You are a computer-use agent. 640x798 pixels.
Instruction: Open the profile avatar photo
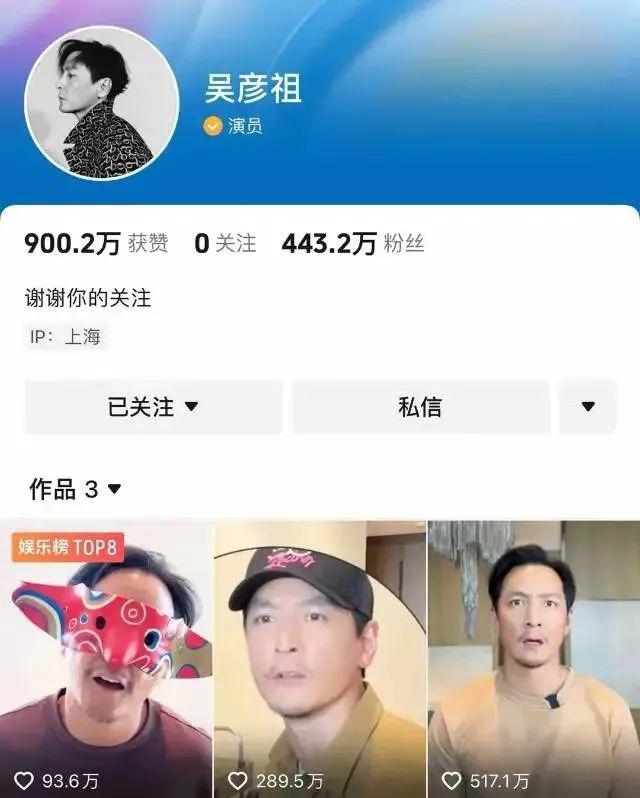click(x=102, y=104)
